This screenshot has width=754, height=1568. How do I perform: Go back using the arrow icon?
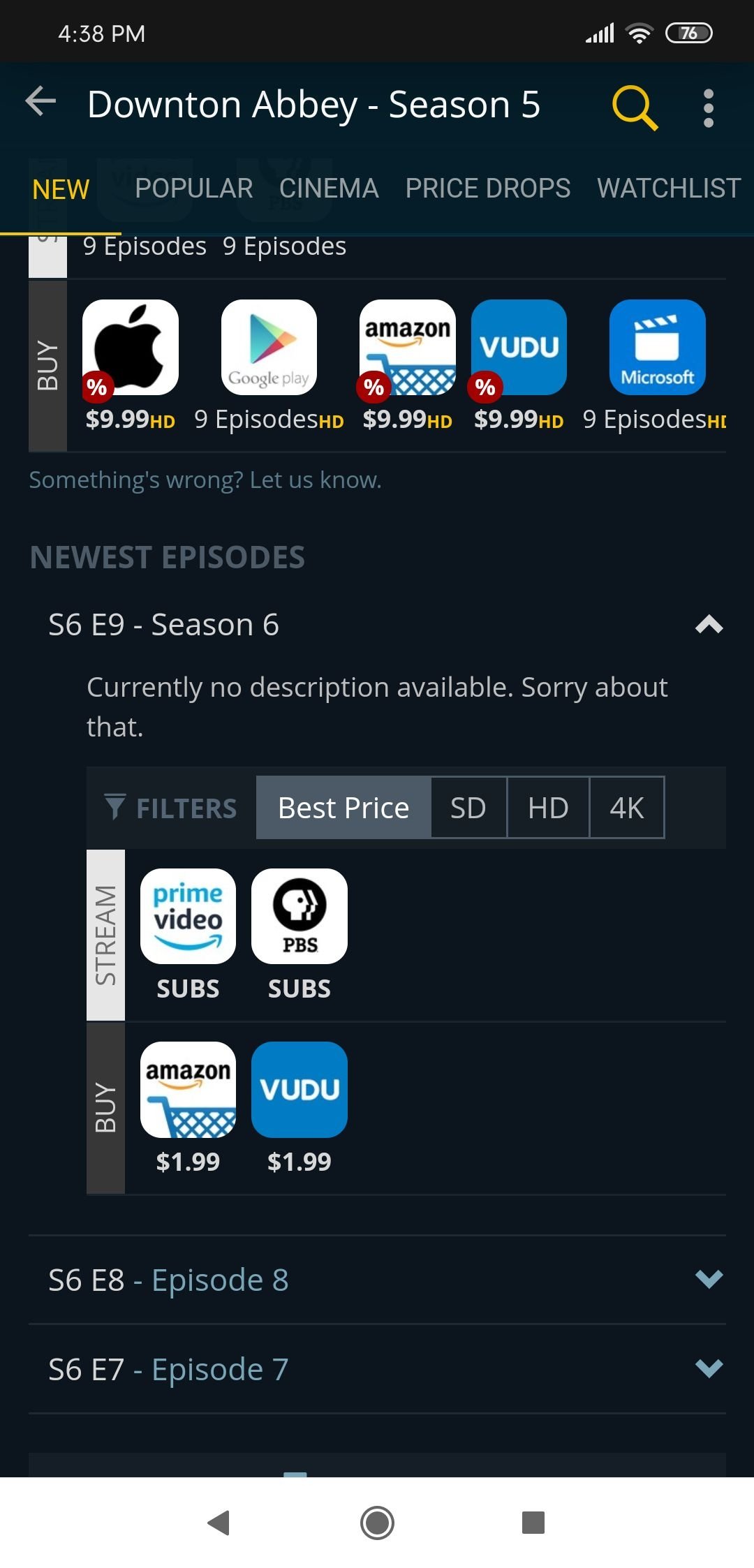tap(40, 102)
